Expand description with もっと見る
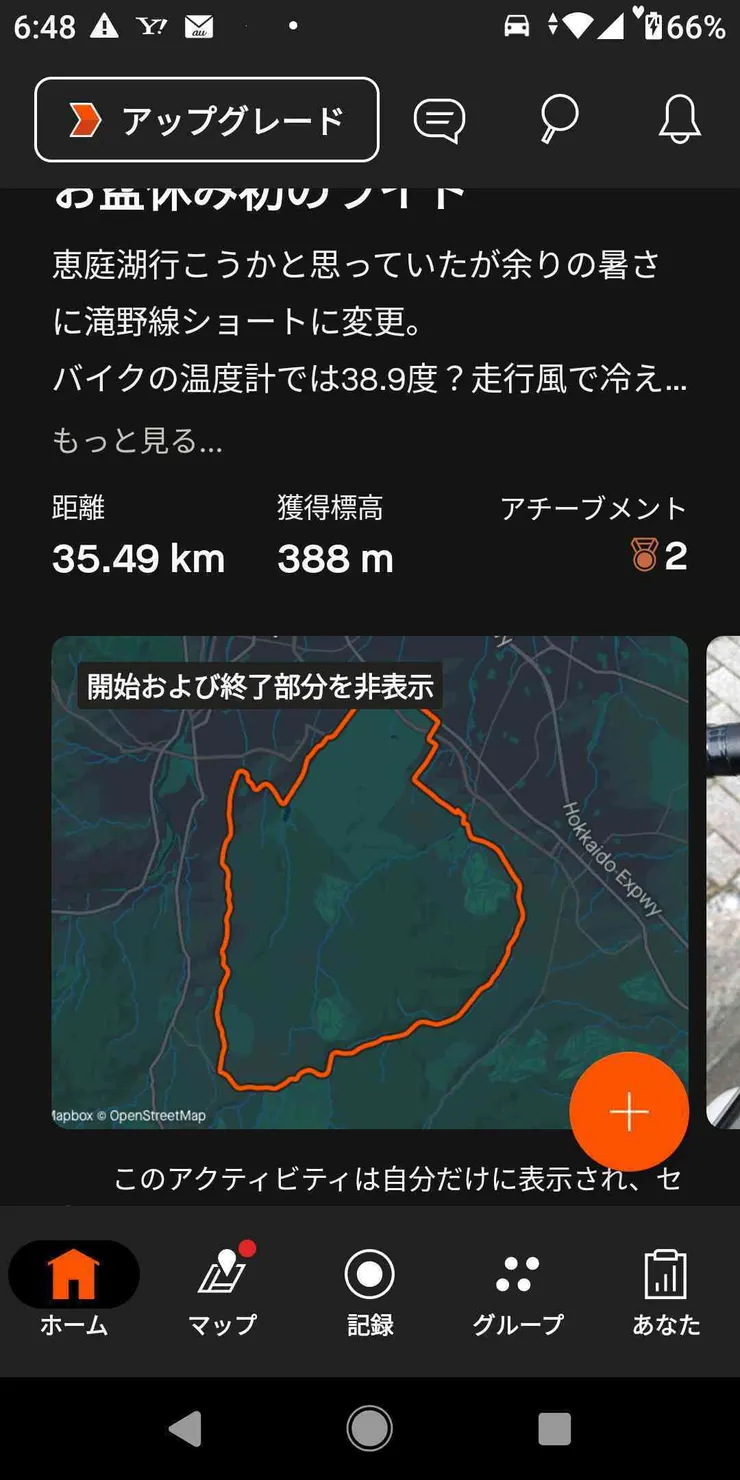The width and height of the screenshot is (740, 1480). pyautogui.click(x=137, y=441)
